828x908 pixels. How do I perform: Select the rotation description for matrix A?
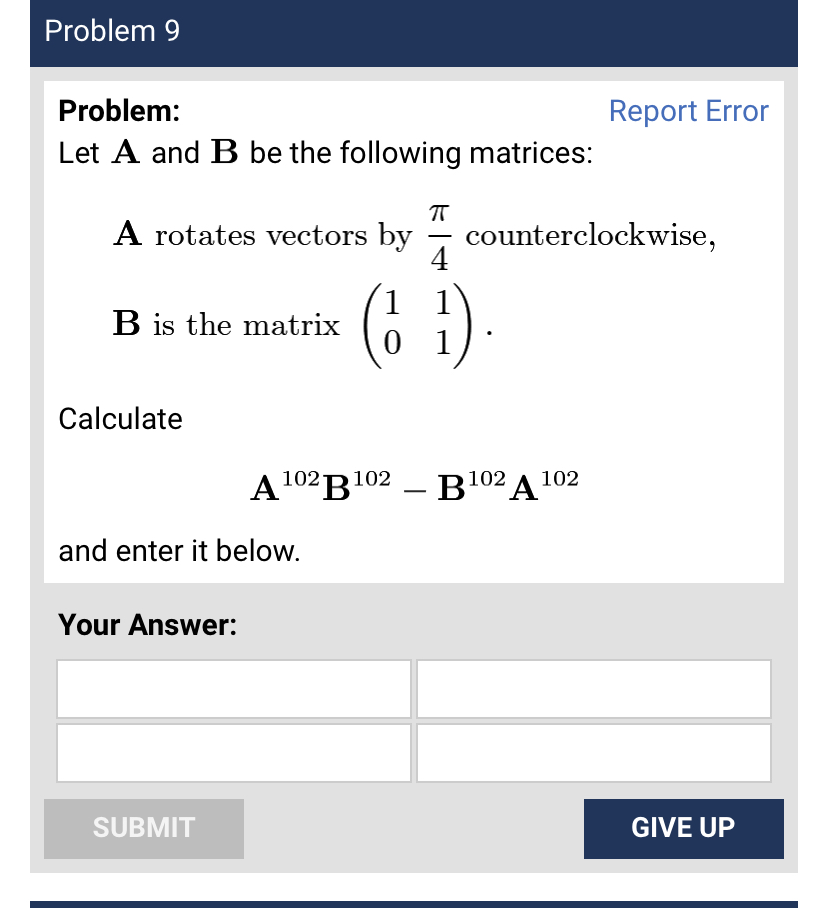point(415,235)
